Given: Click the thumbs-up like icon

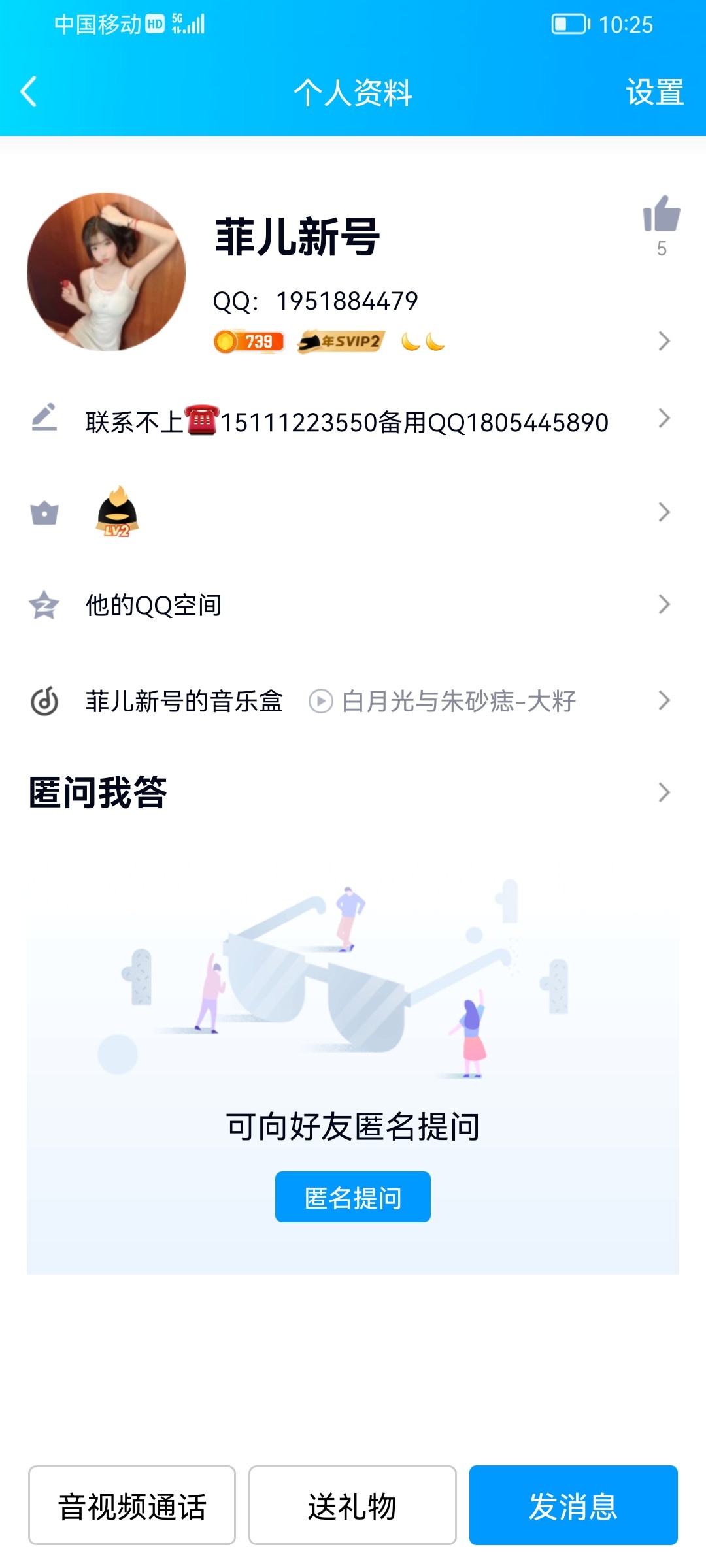Looking at the screenshot, I should click(662, 212).
